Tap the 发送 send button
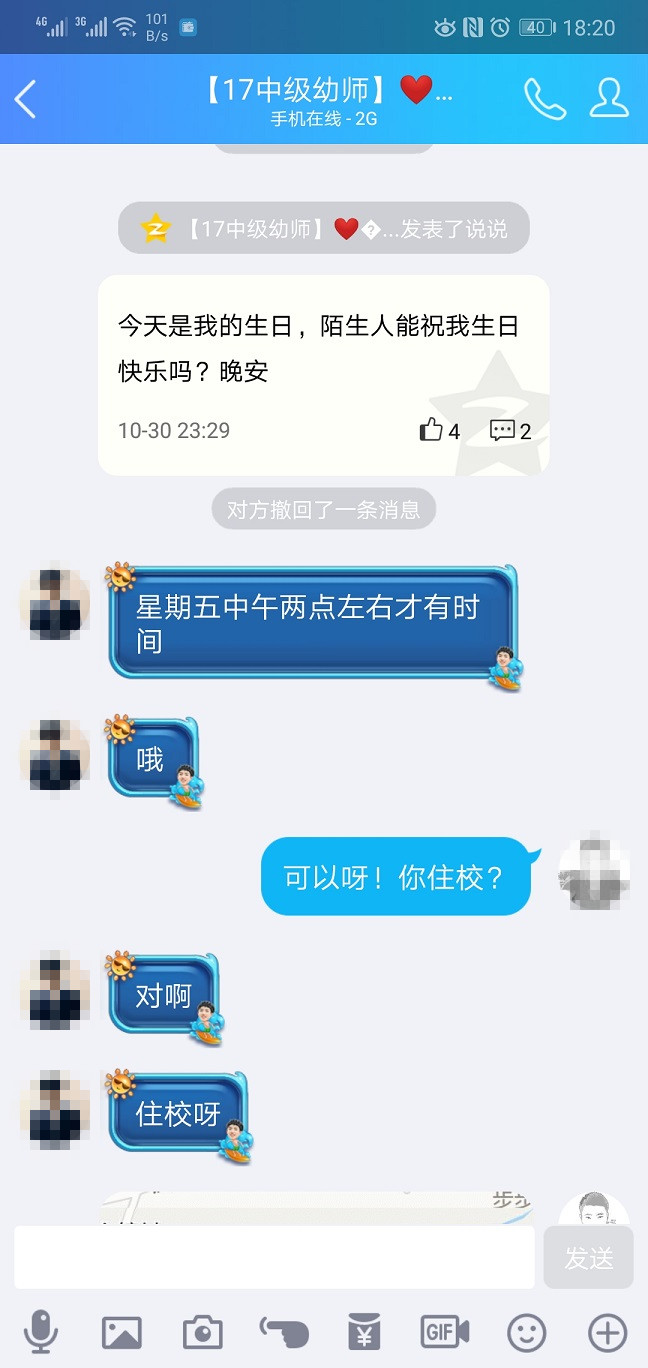648x1368 pixels. 588,1257
